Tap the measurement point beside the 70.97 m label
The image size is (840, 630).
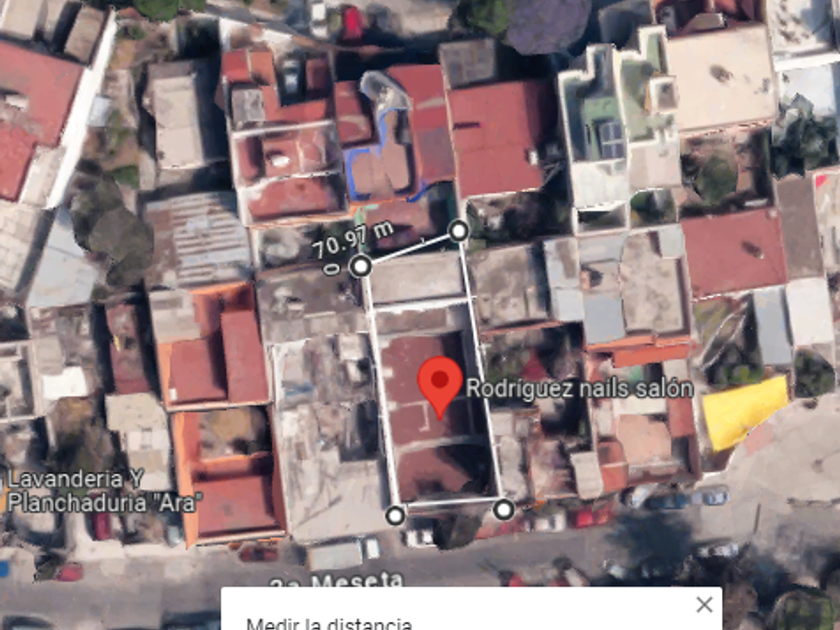coord(360,265)
